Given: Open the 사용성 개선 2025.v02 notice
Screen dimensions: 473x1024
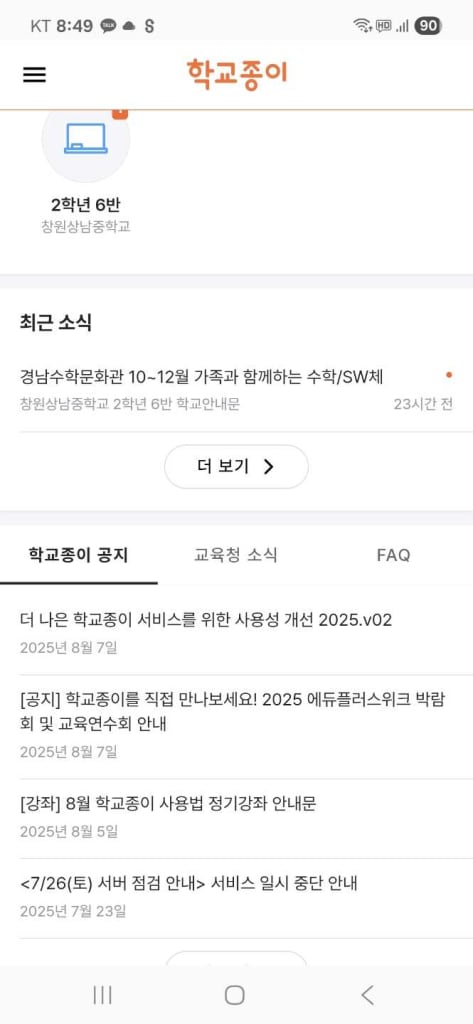Looking at the screenshot, I should pos(236,633).
